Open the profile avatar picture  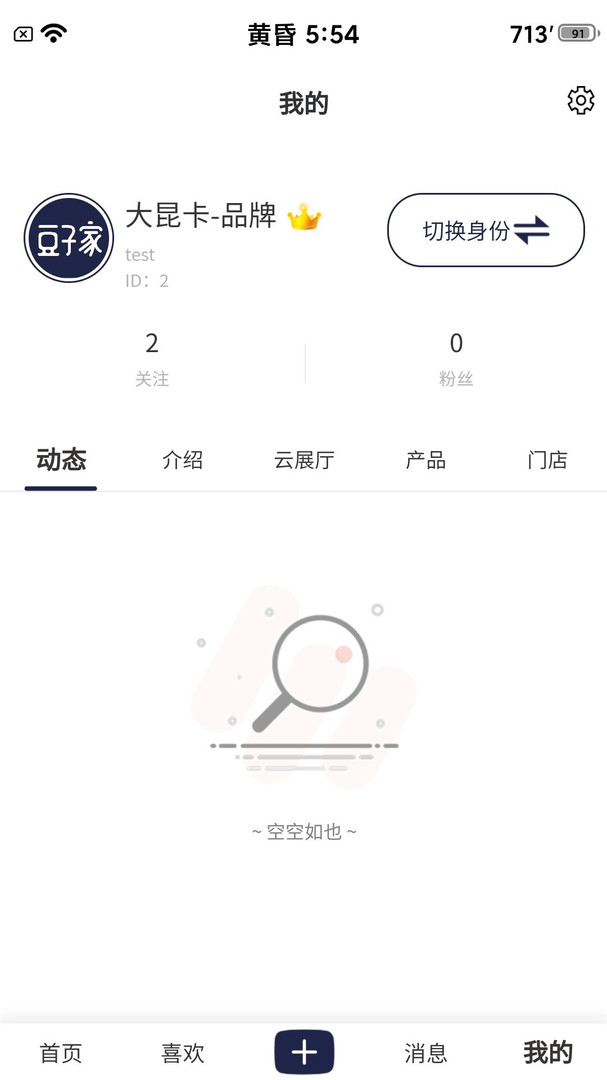click(x=69, y=238)
